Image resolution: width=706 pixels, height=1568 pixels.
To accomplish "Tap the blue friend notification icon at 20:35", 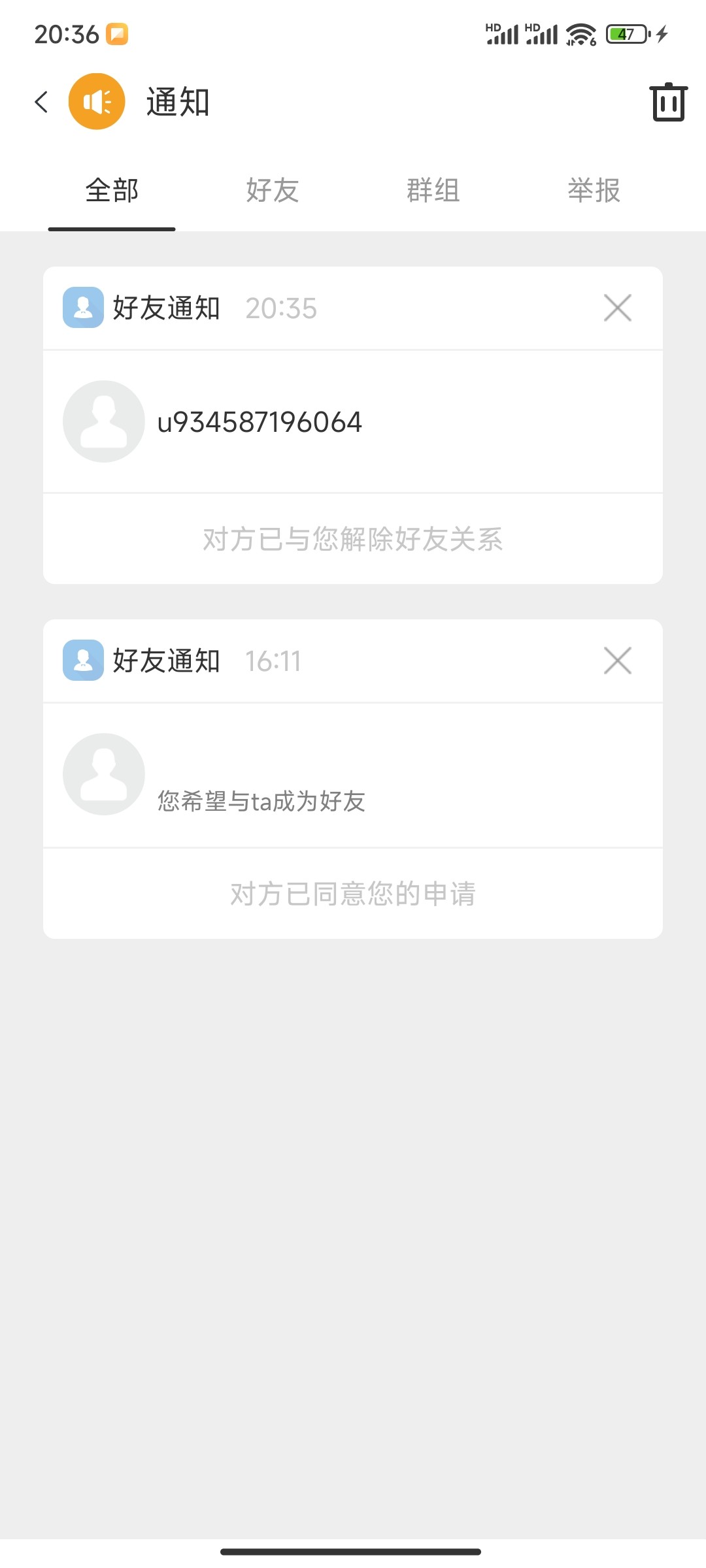I will 83,307.
